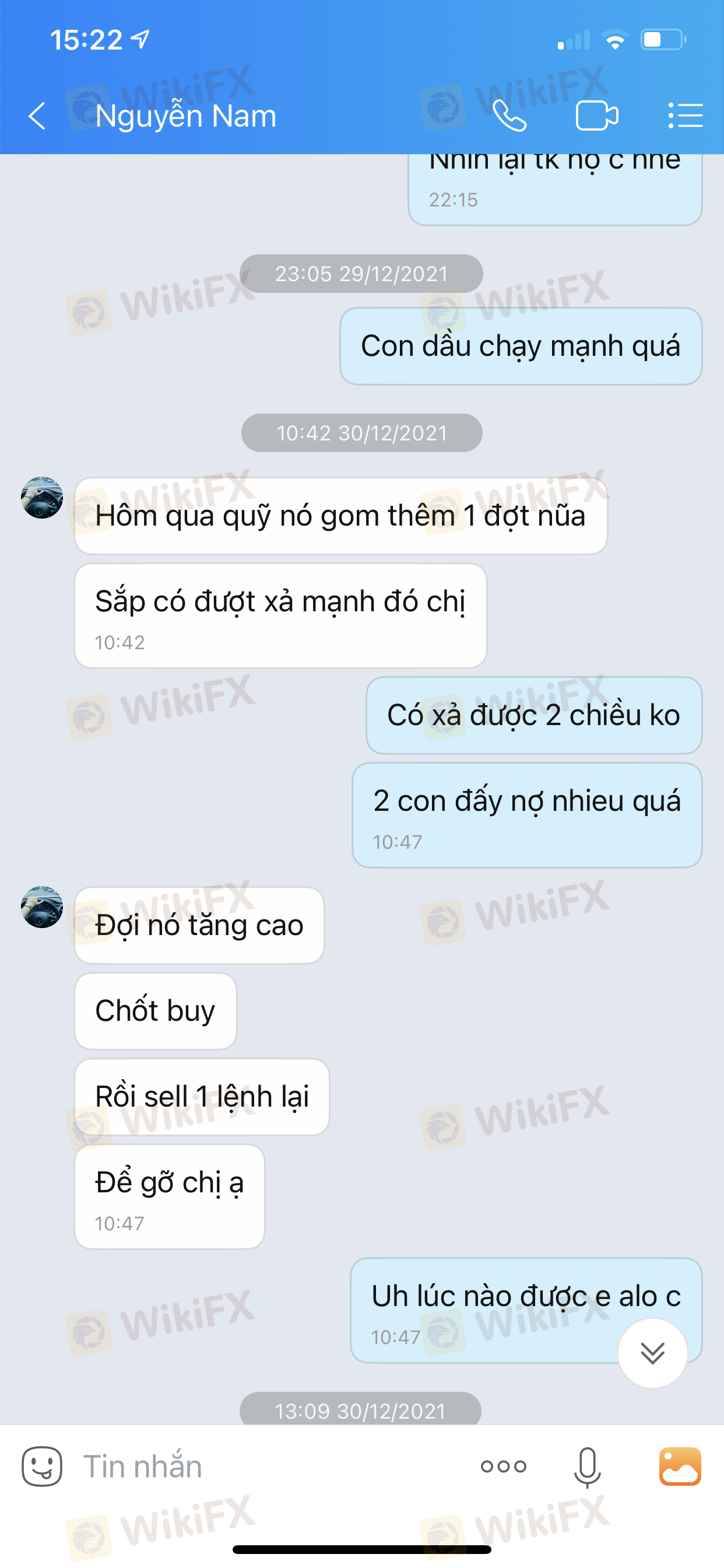Screen dimensions: 724x1568
Task: Jump to the latest messages
Action: tap(652, 1353)
